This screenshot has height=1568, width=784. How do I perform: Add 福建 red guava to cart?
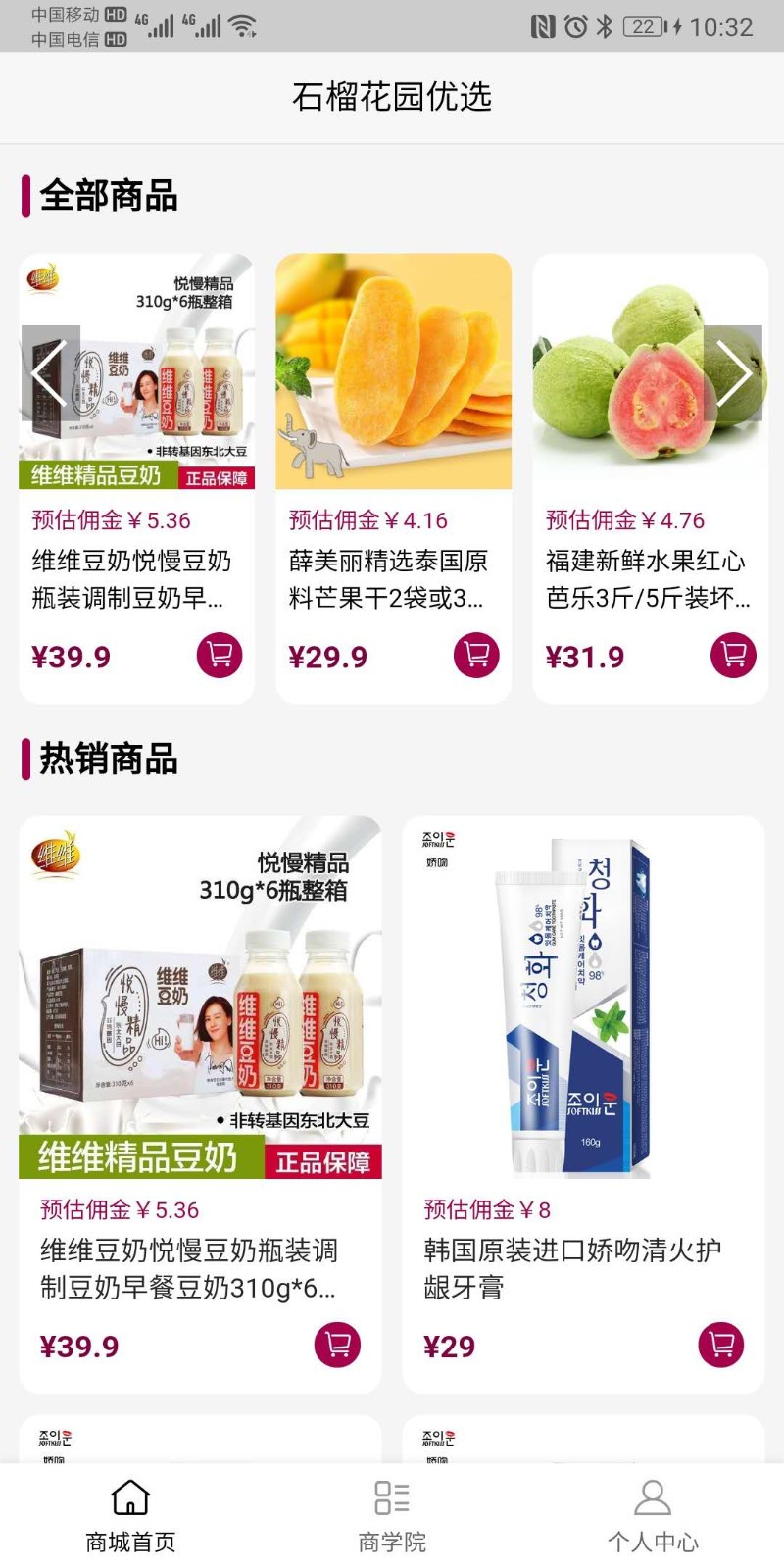[733, 655]
